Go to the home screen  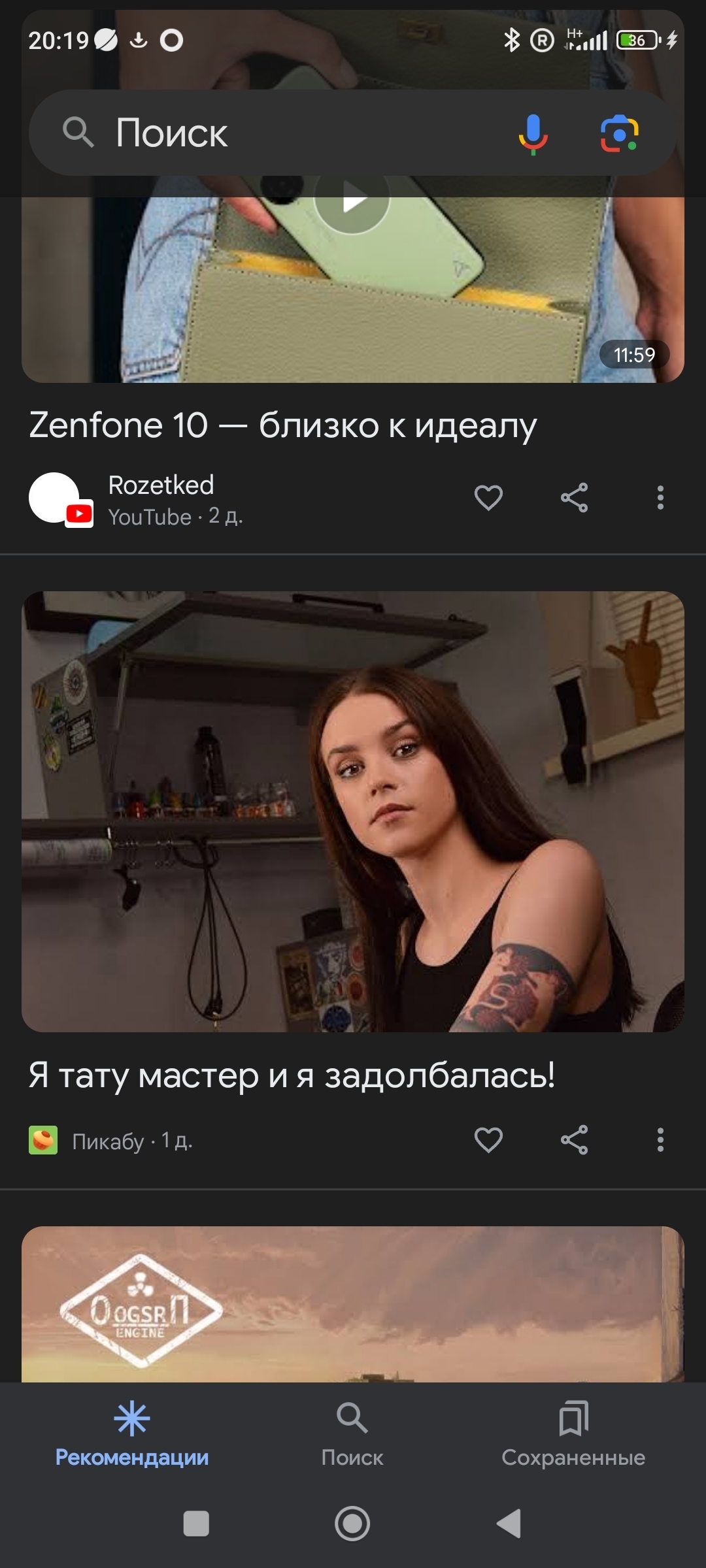pyautogui.click(x=352, y=1524)
